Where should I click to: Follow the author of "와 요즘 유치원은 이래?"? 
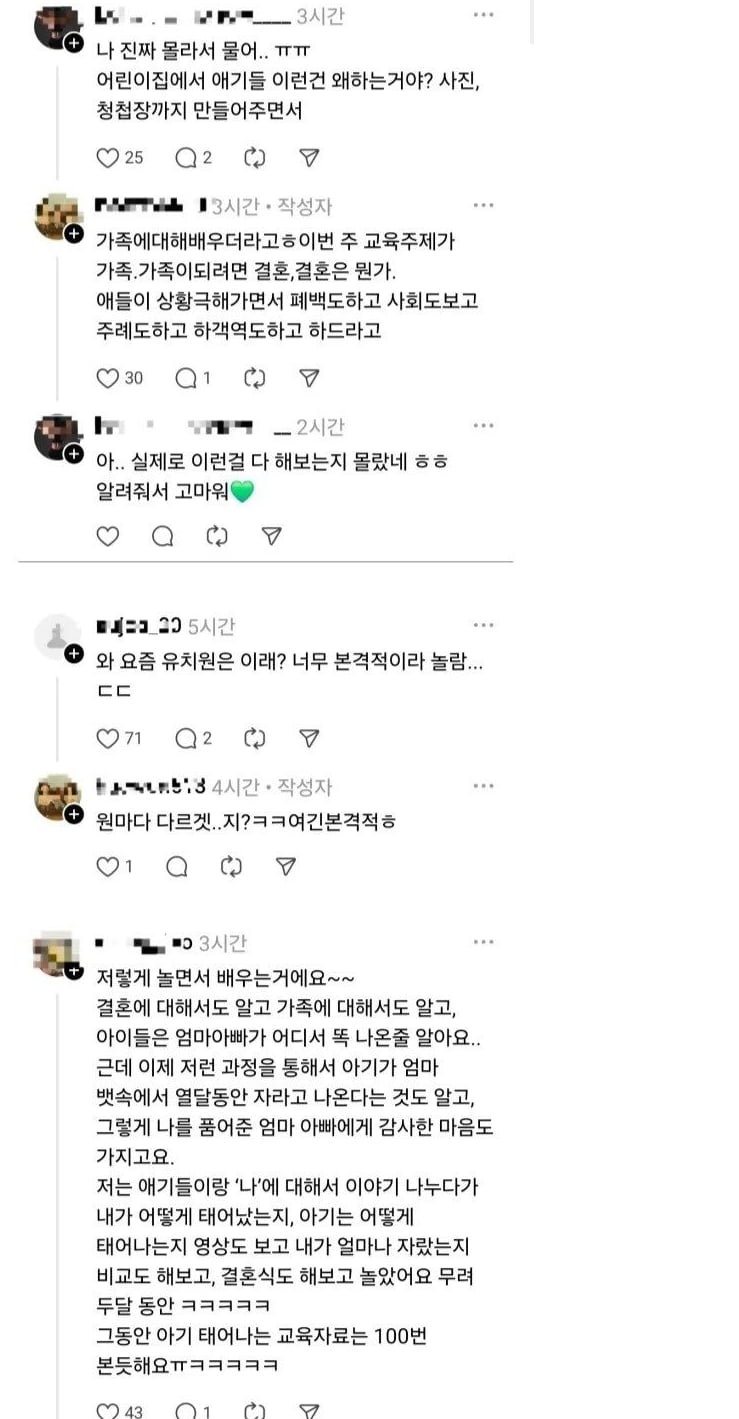pos(74,654)
